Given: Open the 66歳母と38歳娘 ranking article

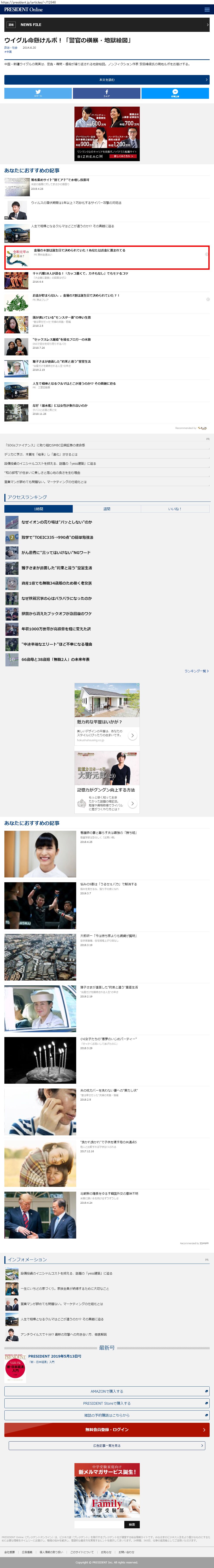Looking at the screenshot, I should (55, 659).
